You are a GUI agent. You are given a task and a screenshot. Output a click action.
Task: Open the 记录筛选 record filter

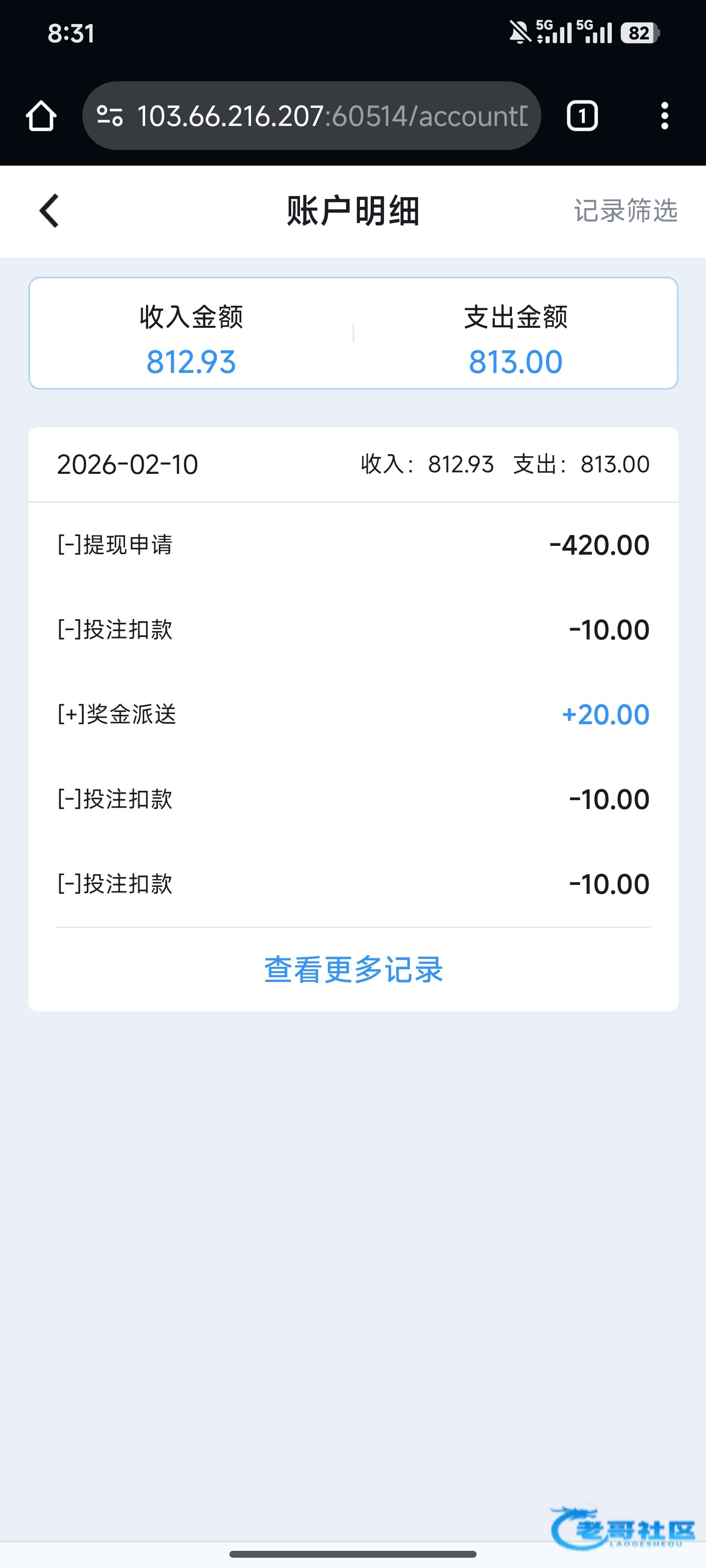pos(625,211)
